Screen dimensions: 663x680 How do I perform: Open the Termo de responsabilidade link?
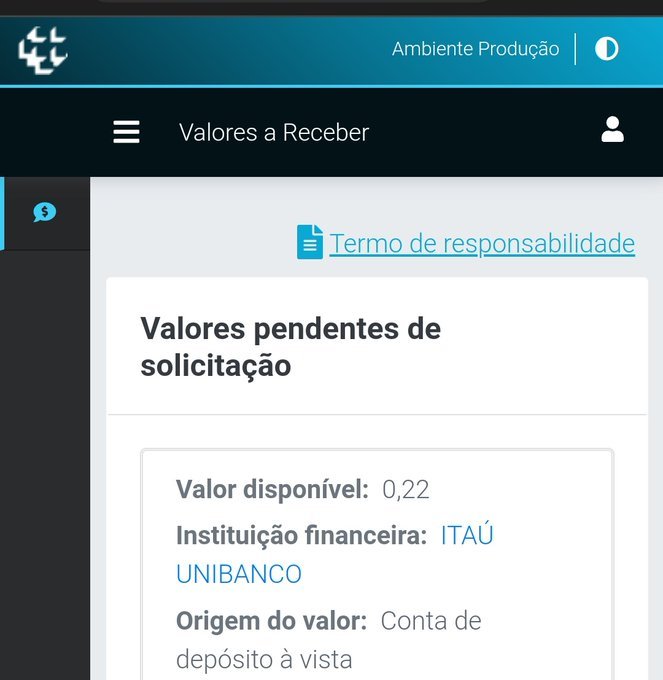pos(481,243)
